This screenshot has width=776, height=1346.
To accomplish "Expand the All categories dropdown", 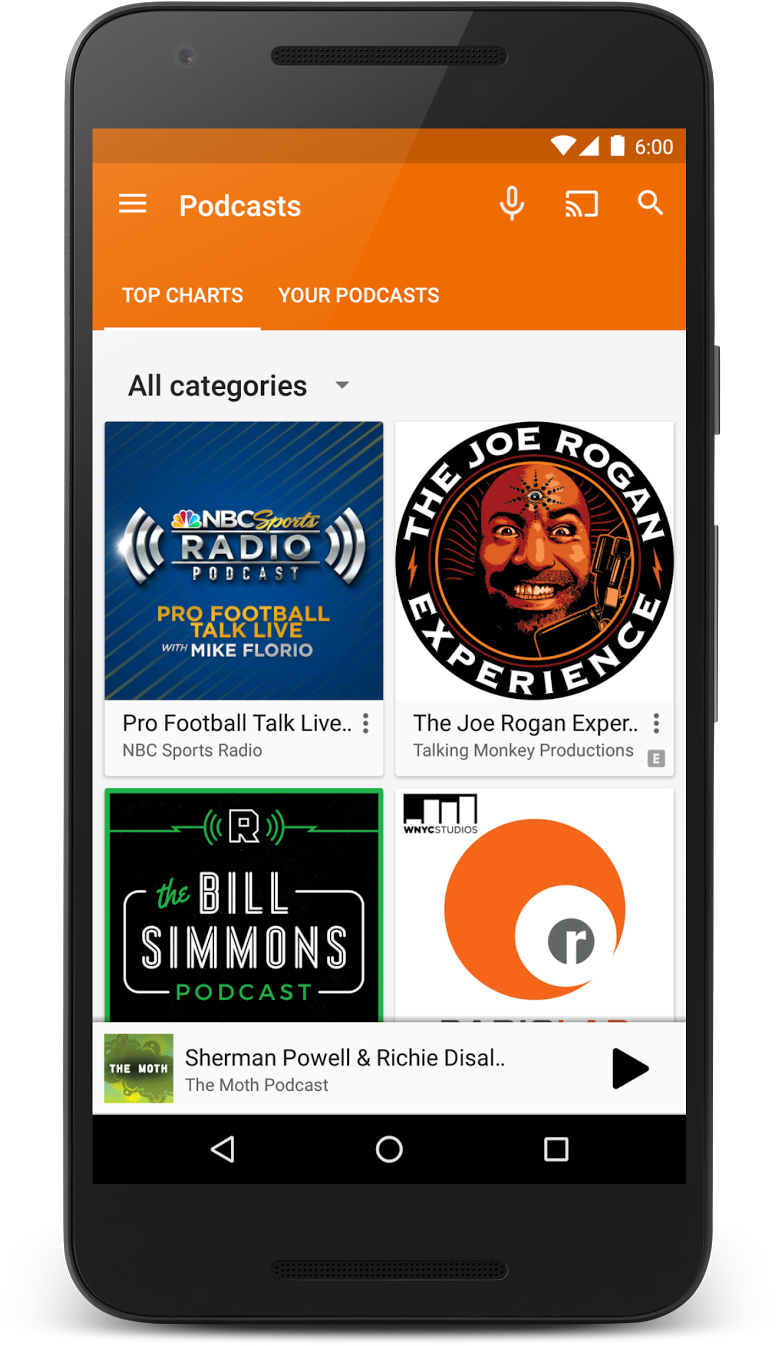I will click(238, 386).
